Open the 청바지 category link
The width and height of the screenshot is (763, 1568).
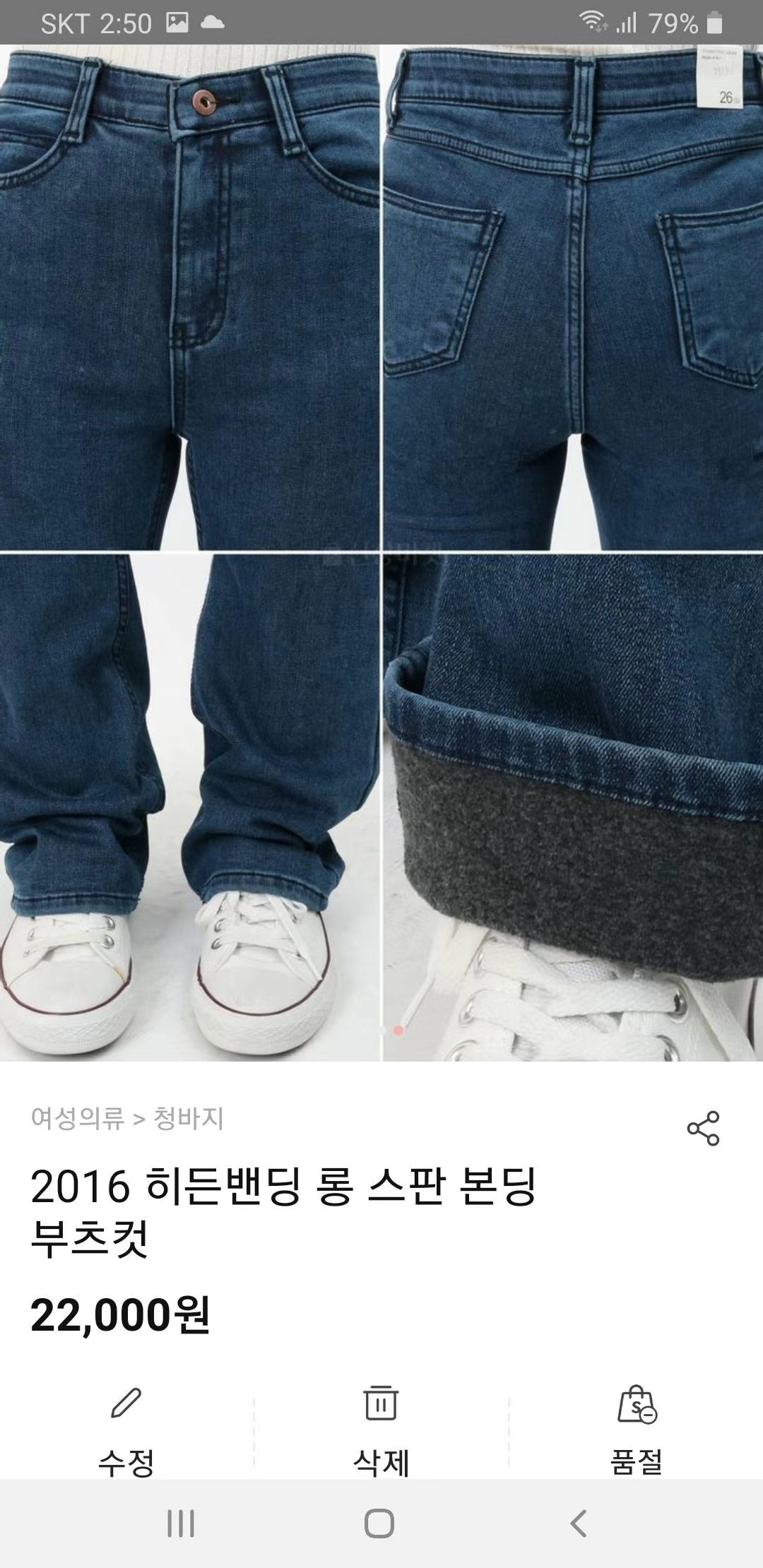[x=189, y=1119]
